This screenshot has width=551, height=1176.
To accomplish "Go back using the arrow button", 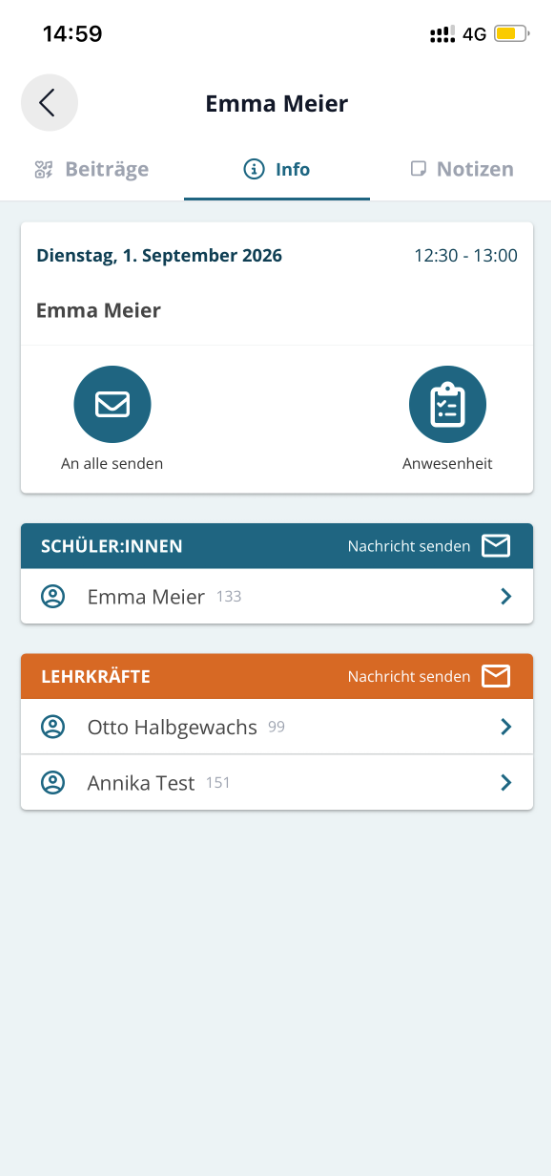I will pos(49,103).
